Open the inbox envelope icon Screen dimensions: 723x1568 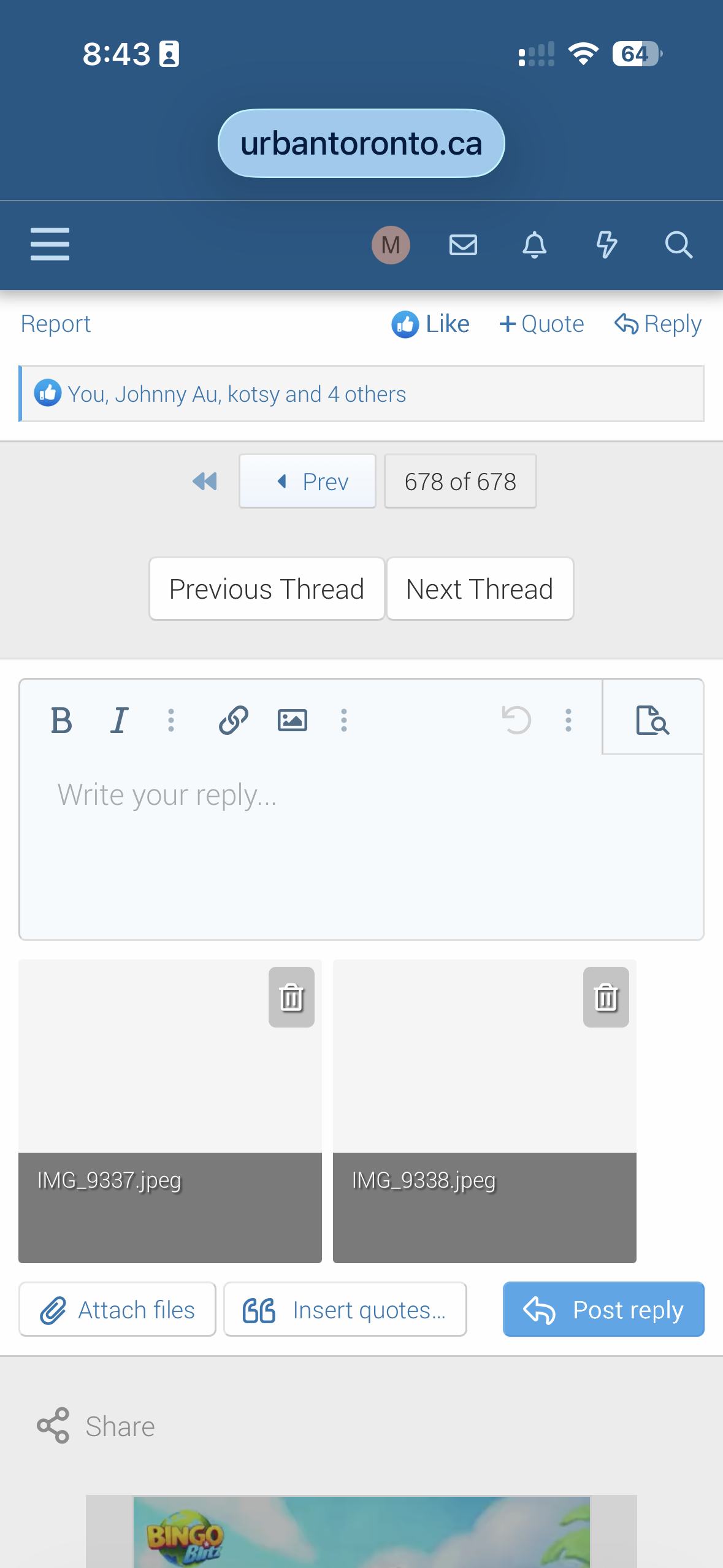click(x=463, y=245)
